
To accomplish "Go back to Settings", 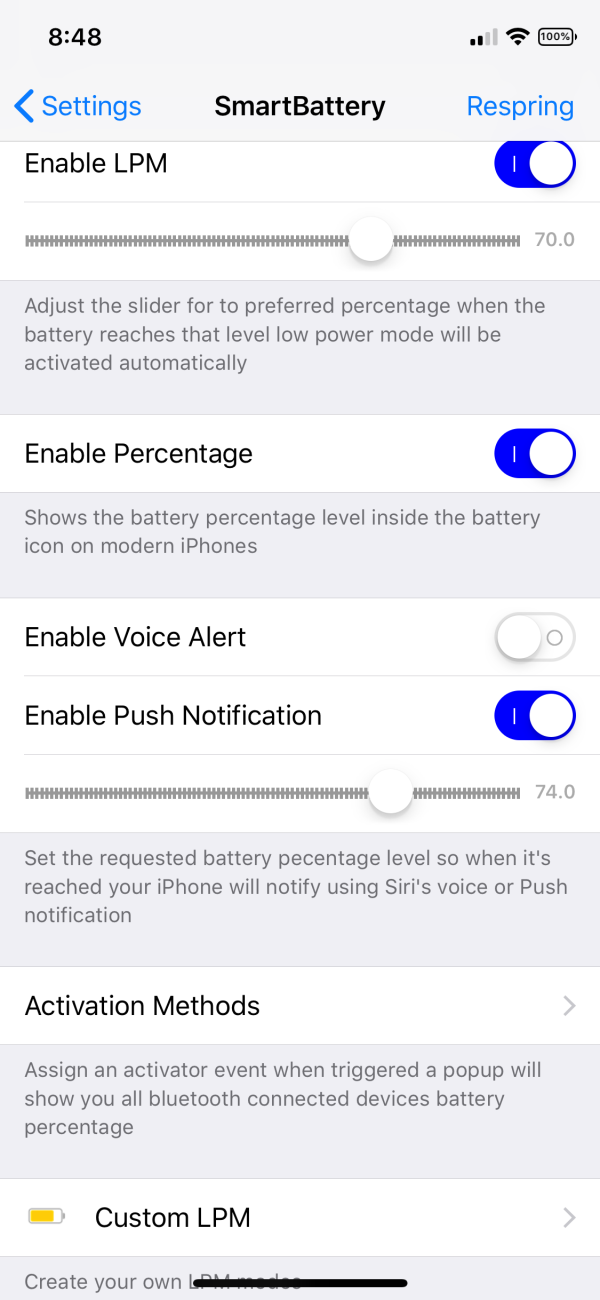I will 78,107.
